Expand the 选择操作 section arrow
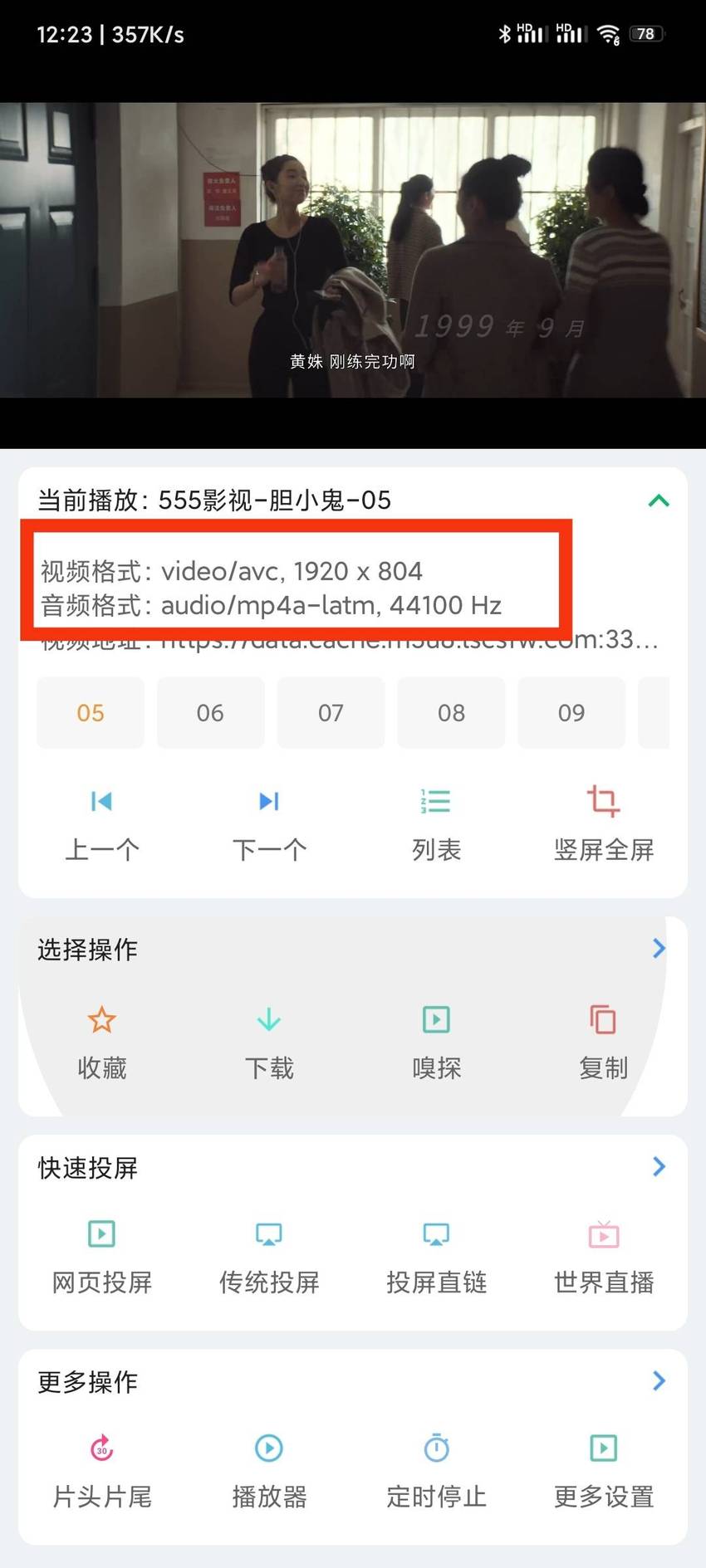This screenshot has height=1568, width=706. coord(659,948)
